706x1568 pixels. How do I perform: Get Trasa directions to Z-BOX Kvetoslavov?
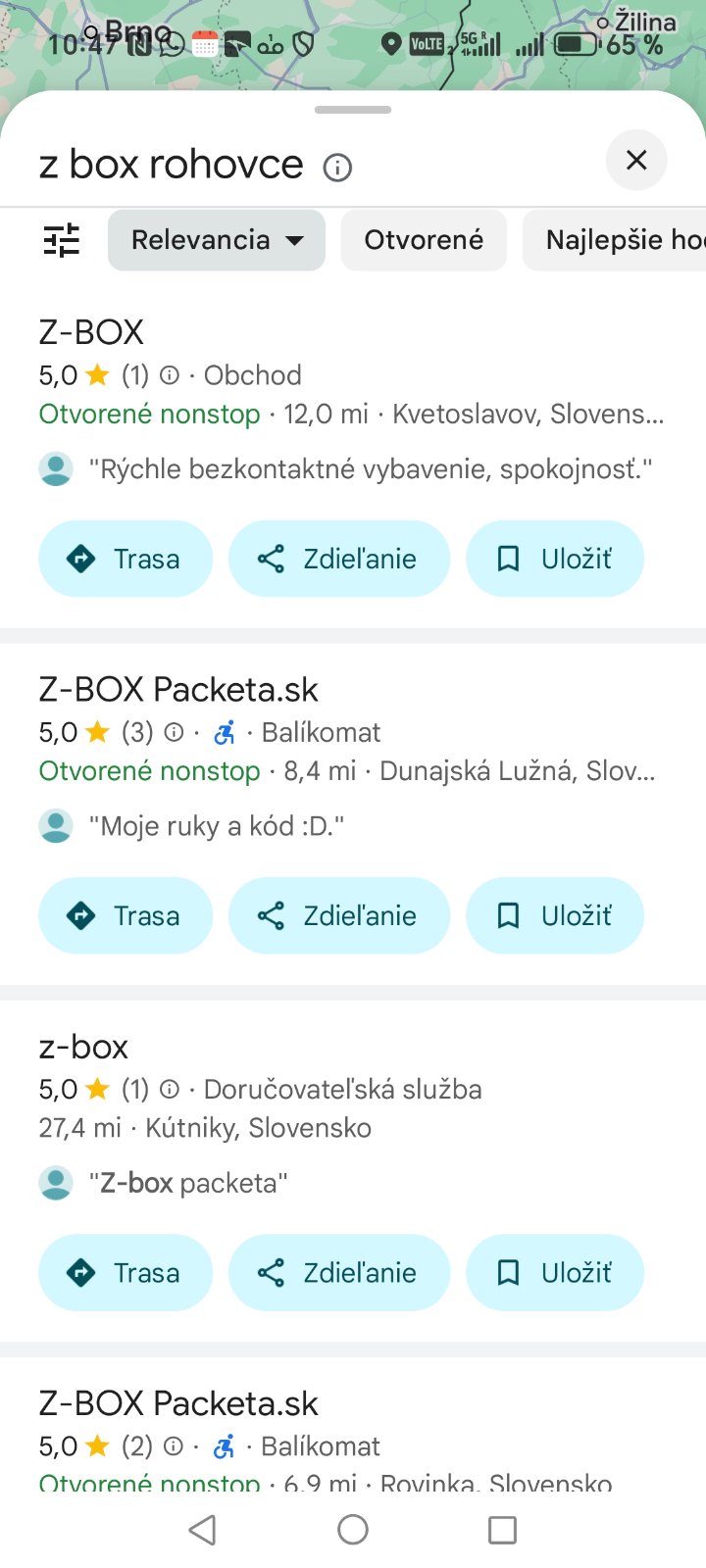pyautogui.click(x=126, y=559)
